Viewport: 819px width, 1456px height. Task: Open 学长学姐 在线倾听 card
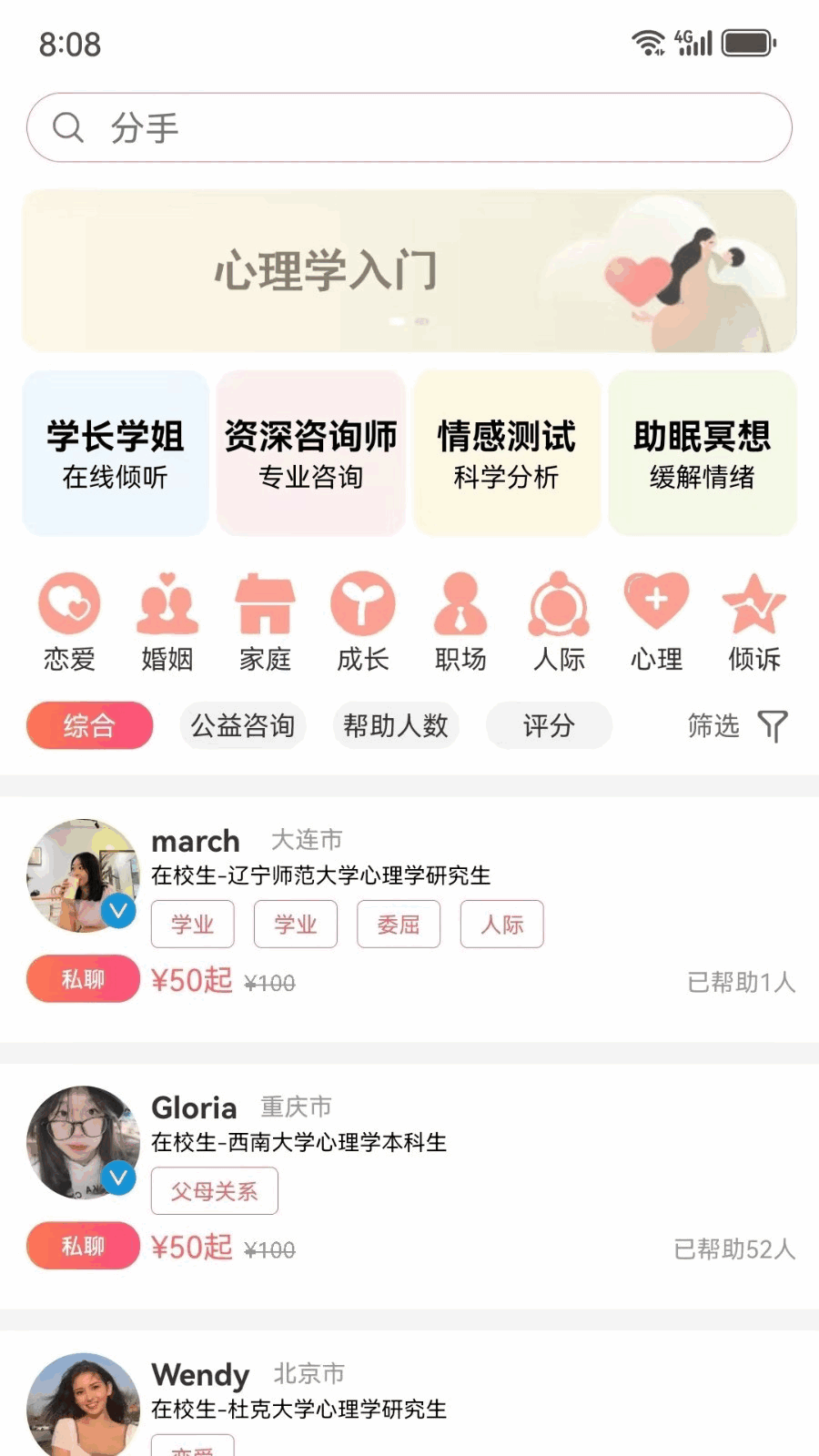(x=116, y=453)
